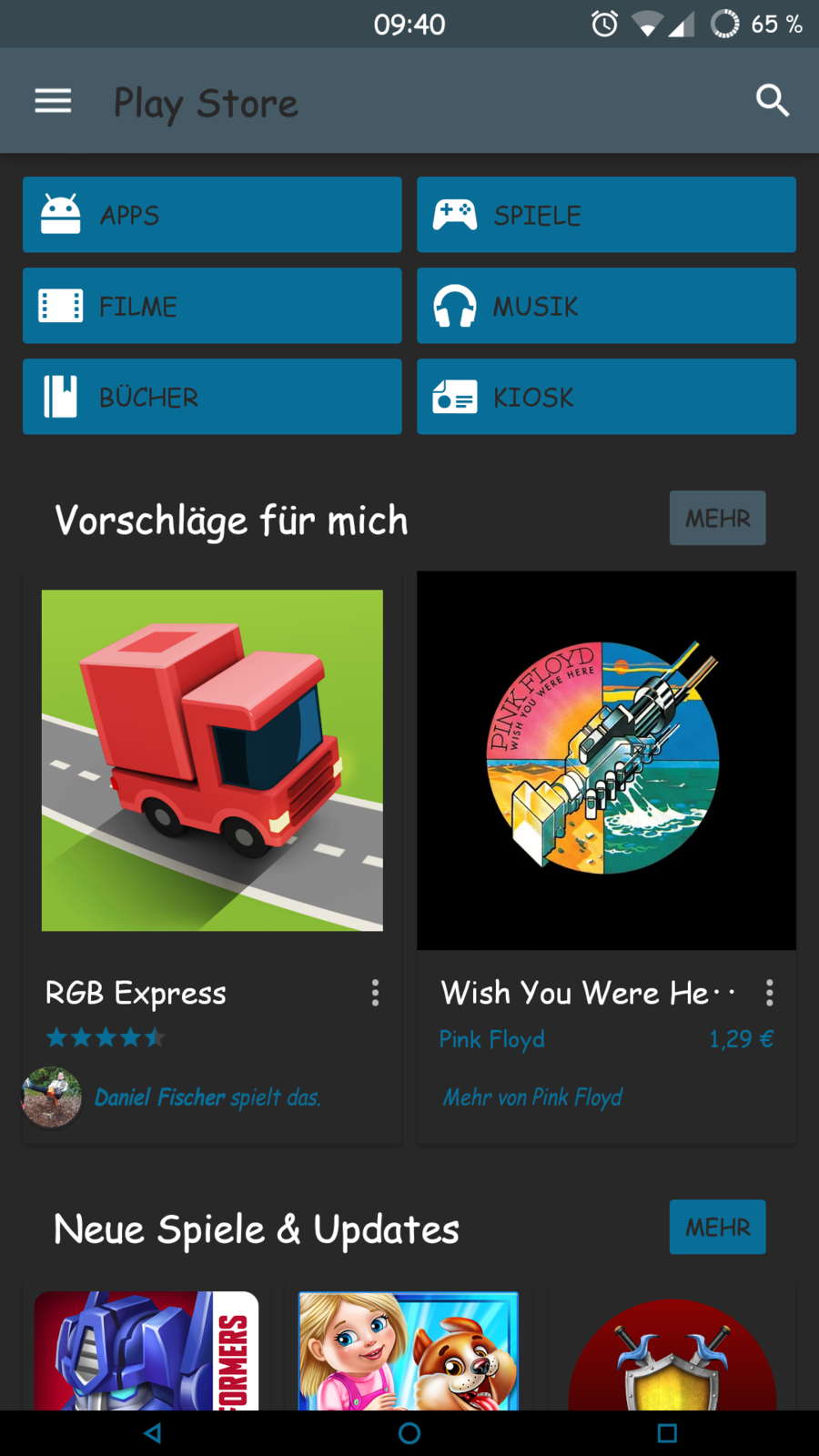This screenshot has width=819, height=1456.
Task: Go to the Filme section
Action: pos(212,306)
